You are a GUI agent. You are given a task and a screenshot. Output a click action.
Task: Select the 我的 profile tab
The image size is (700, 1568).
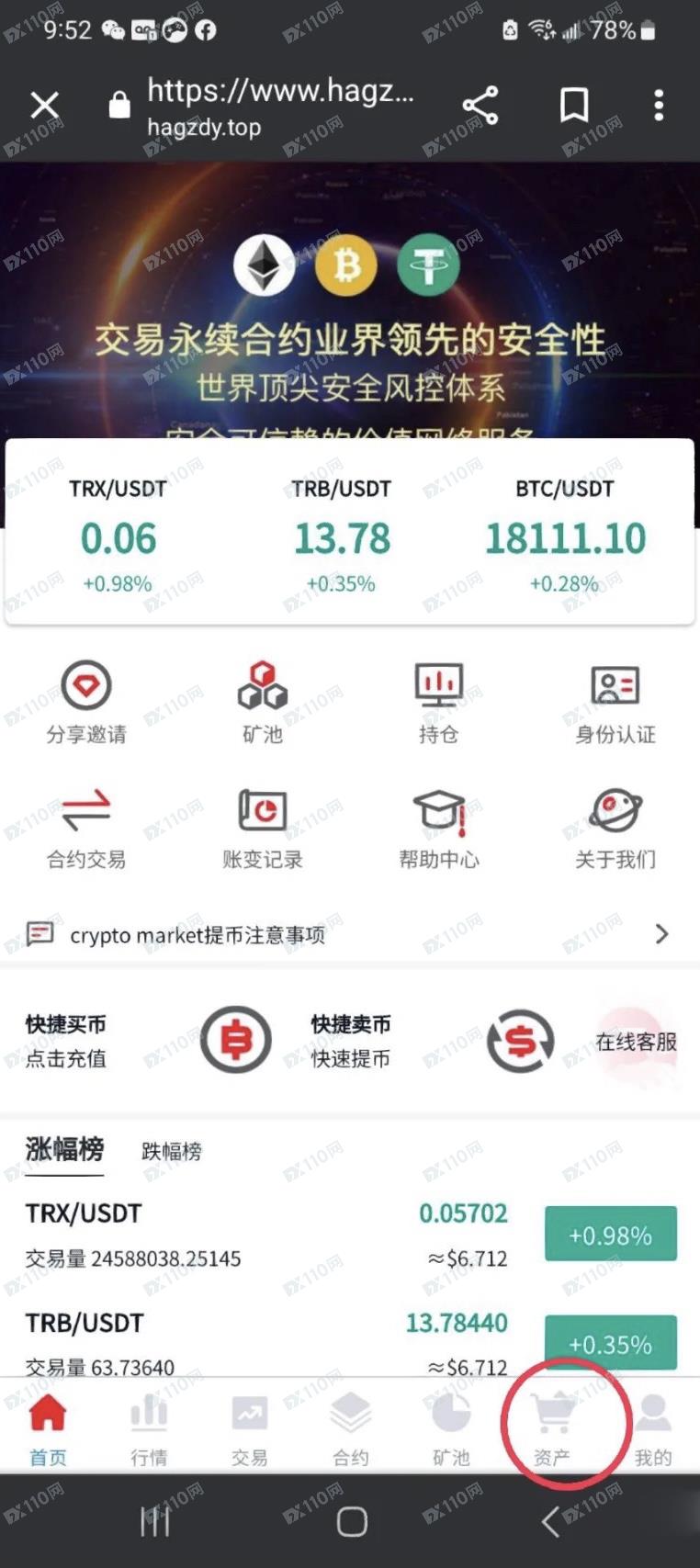653,1428
